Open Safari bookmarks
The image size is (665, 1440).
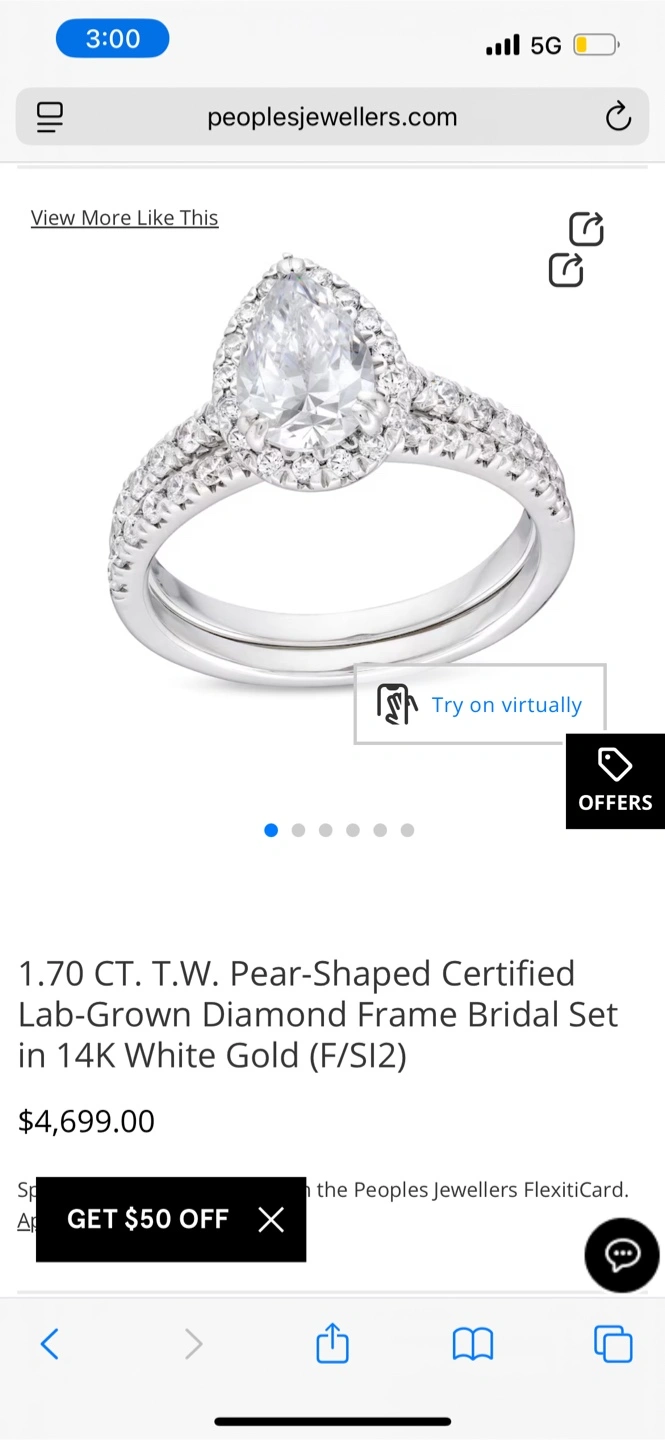pos(473,1344)
